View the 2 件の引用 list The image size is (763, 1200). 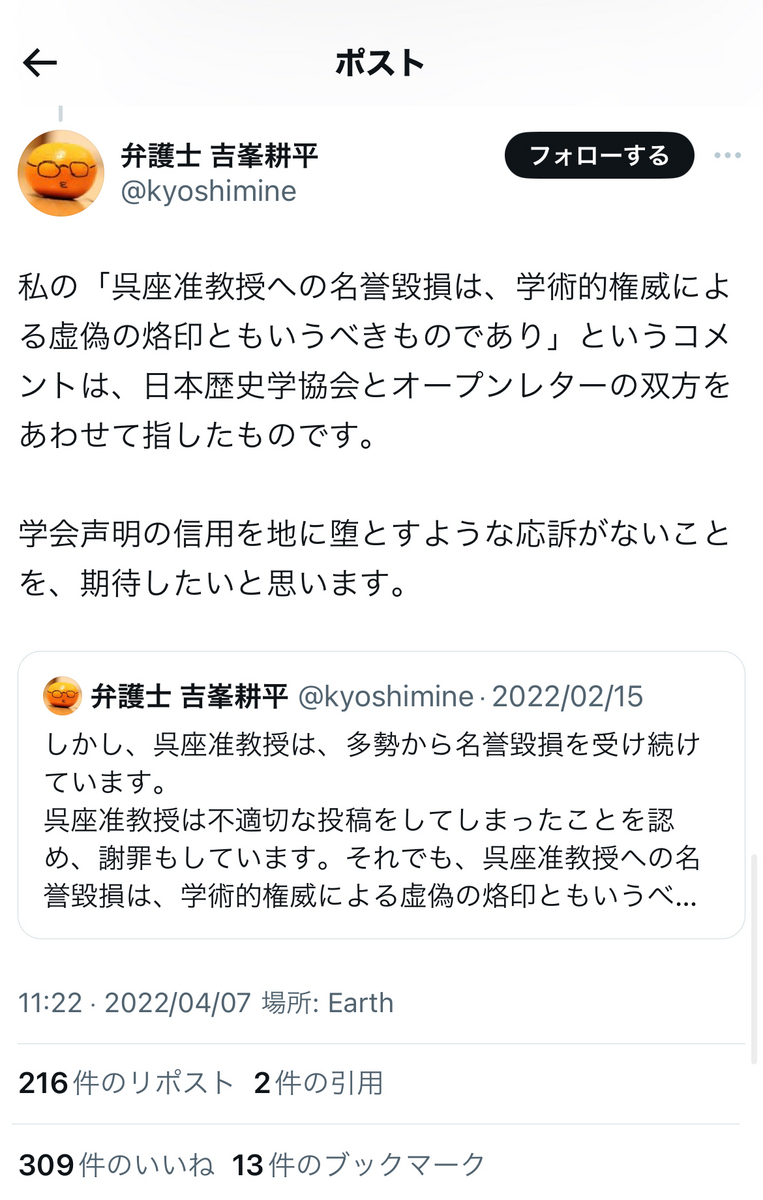318,1083
